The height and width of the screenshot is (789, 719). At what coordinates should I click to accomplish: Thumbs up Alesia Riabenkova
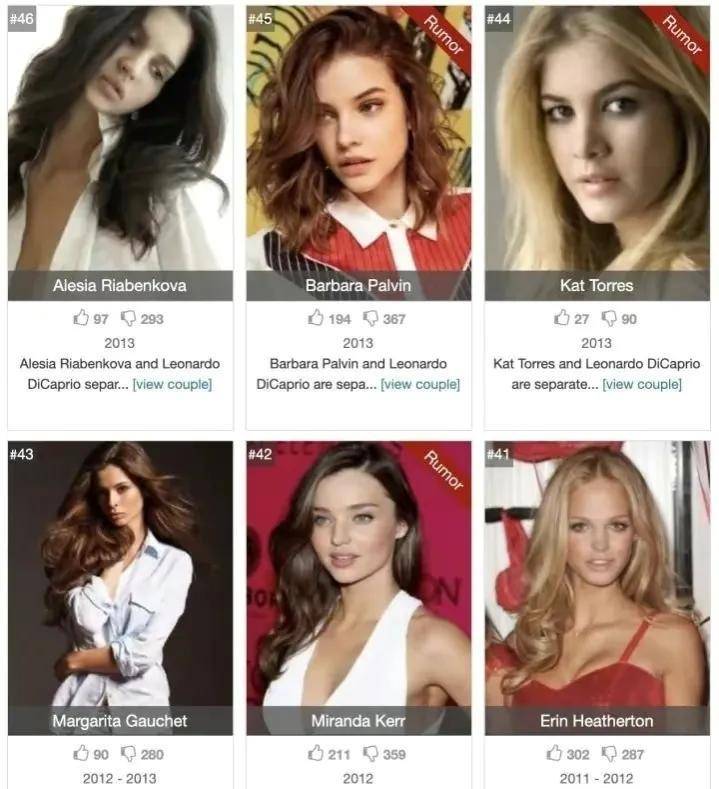(82, 319)
